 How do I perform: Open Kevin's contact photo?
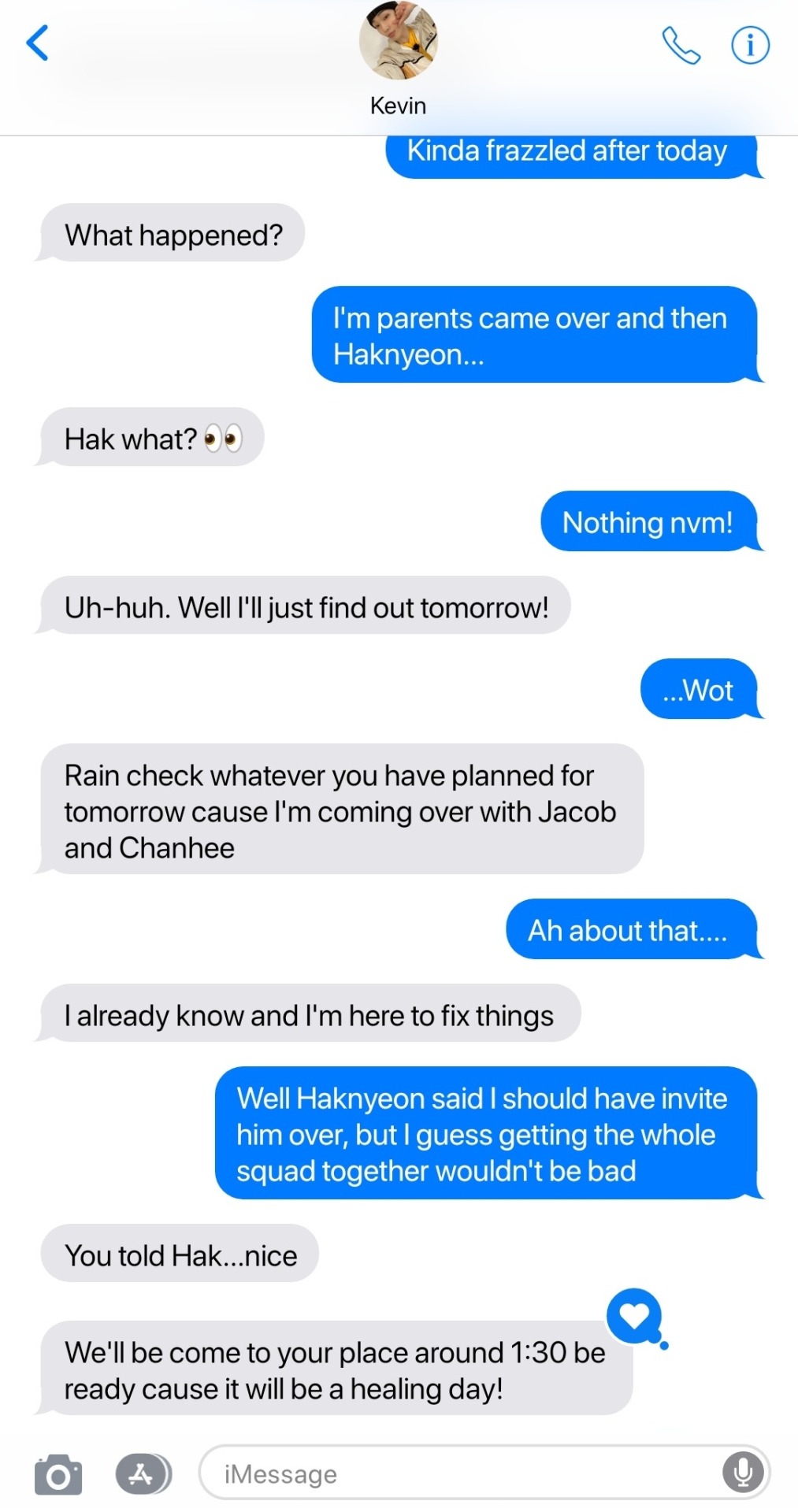click(398, 41)
